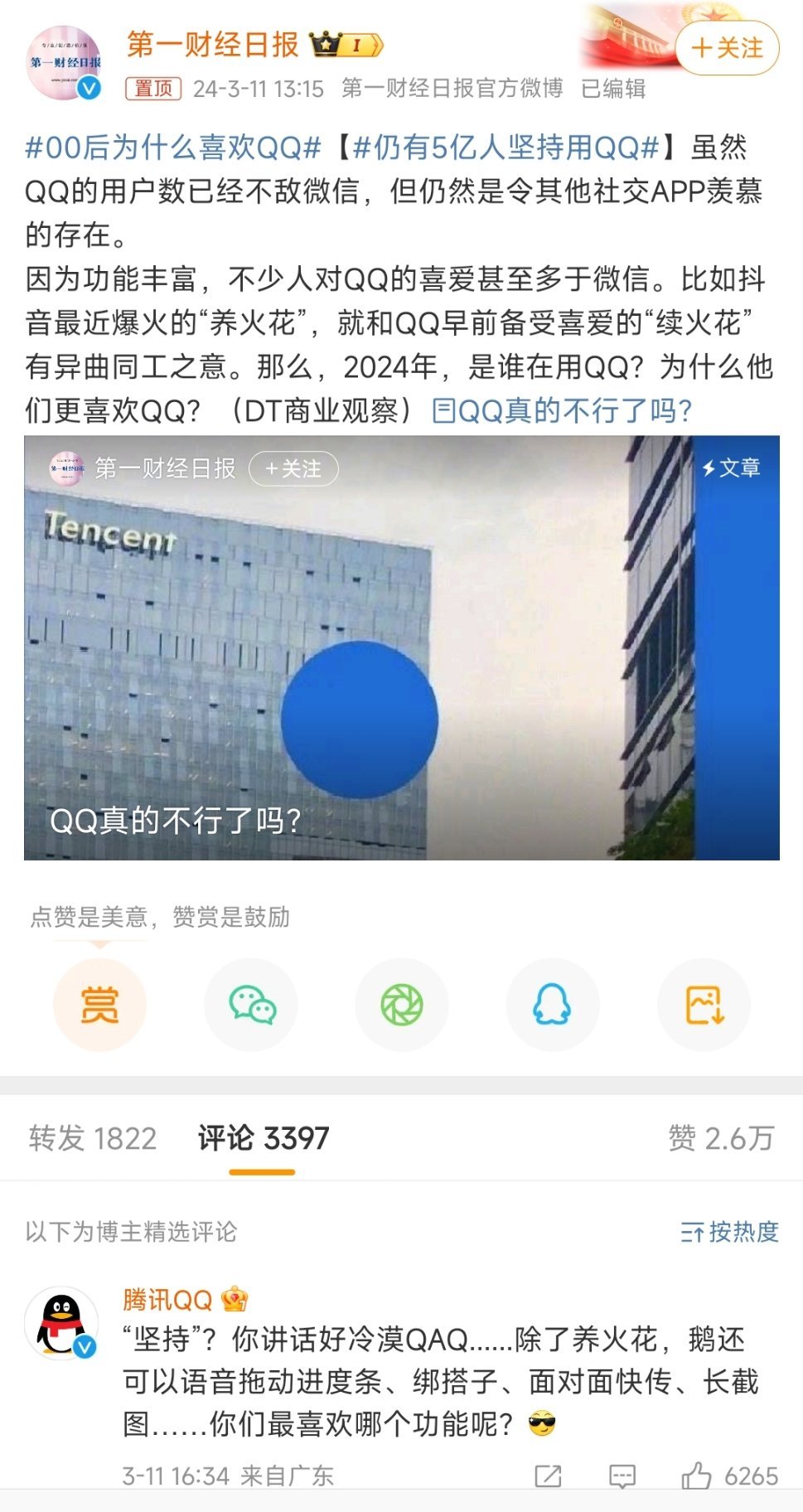
Task: Change comment sorting via 按热度
Action: click(729, 1232)
